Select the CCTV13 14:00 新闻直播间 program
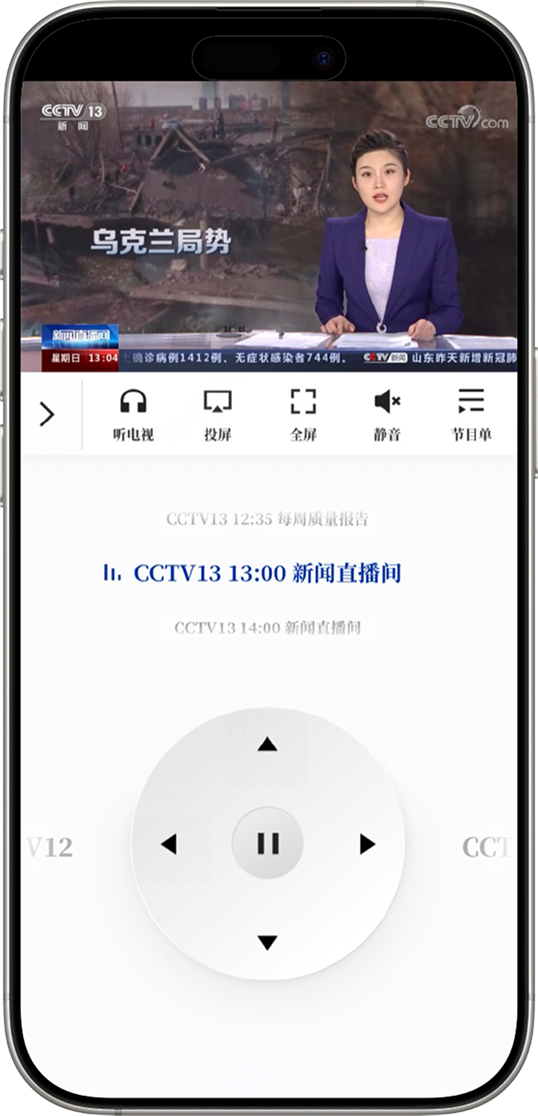This screenshot has height=1116, width=538. (x=268, y=628)
